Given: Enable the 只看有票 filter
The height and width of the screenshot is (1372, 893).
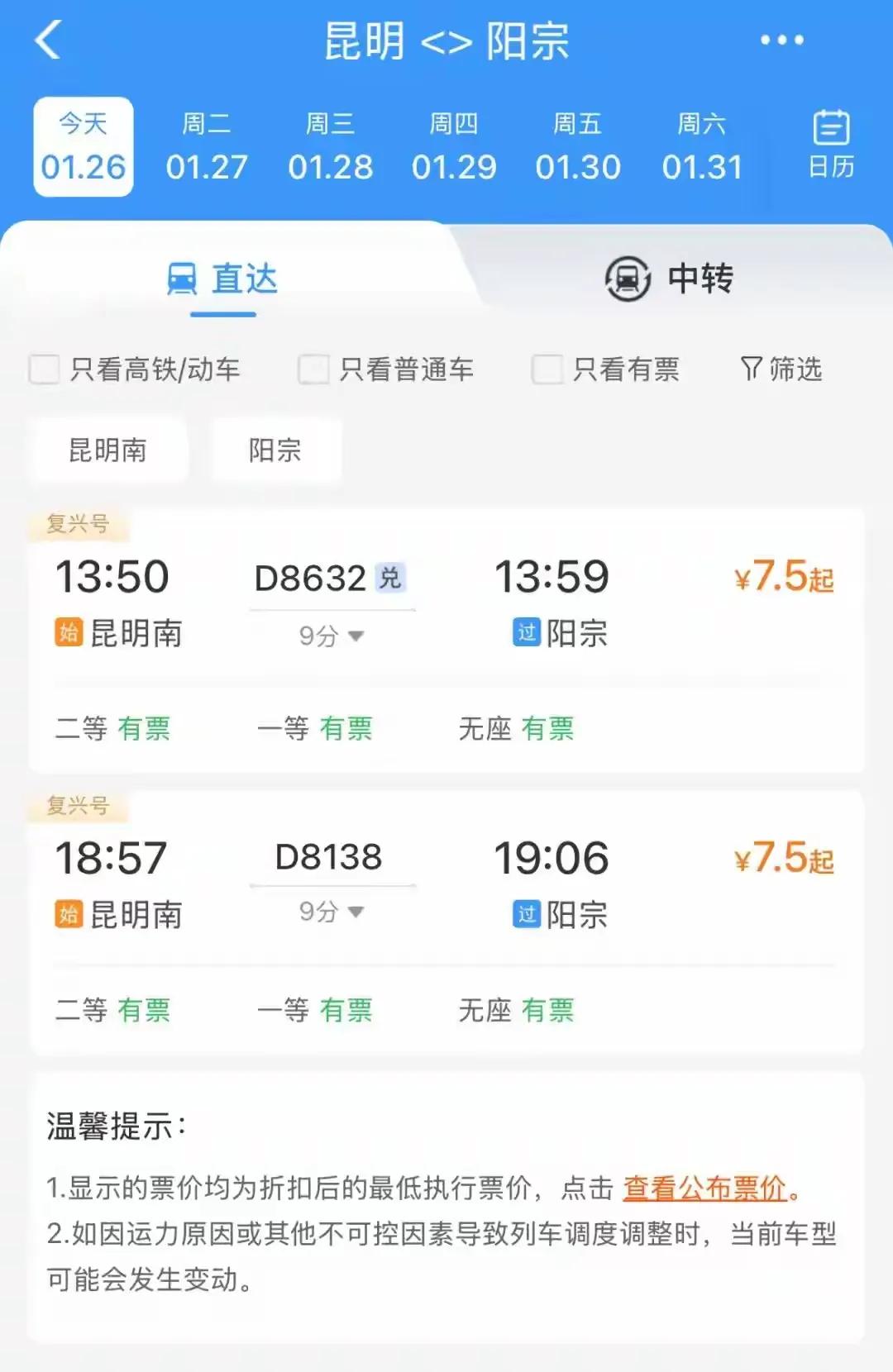Looking at the screenshot, I should click(546, 370).
